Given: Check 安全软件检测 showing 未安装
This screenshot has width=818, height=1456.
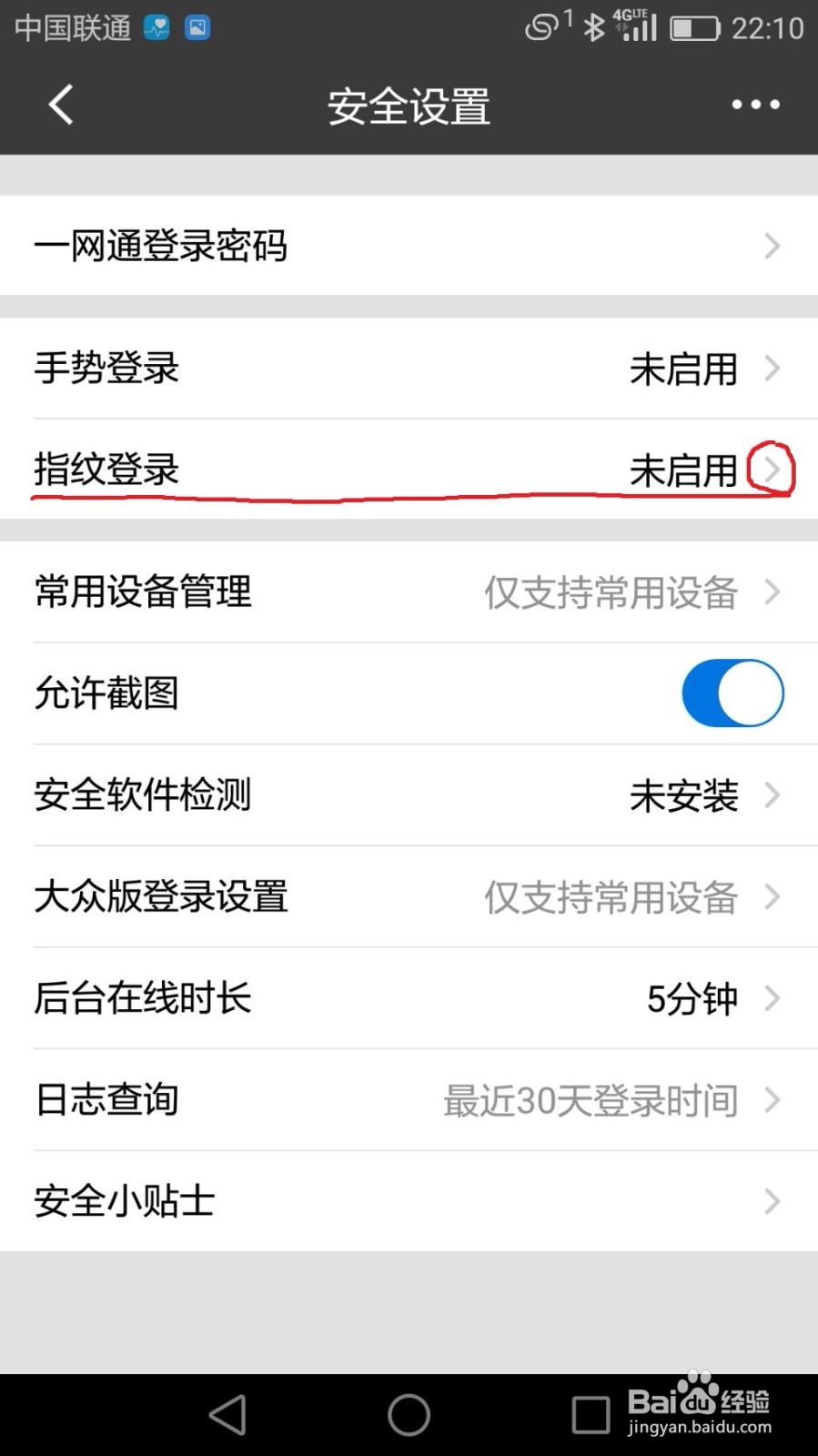Looking at the screenshot, I should pyautogui.click(x=409, y=794).
